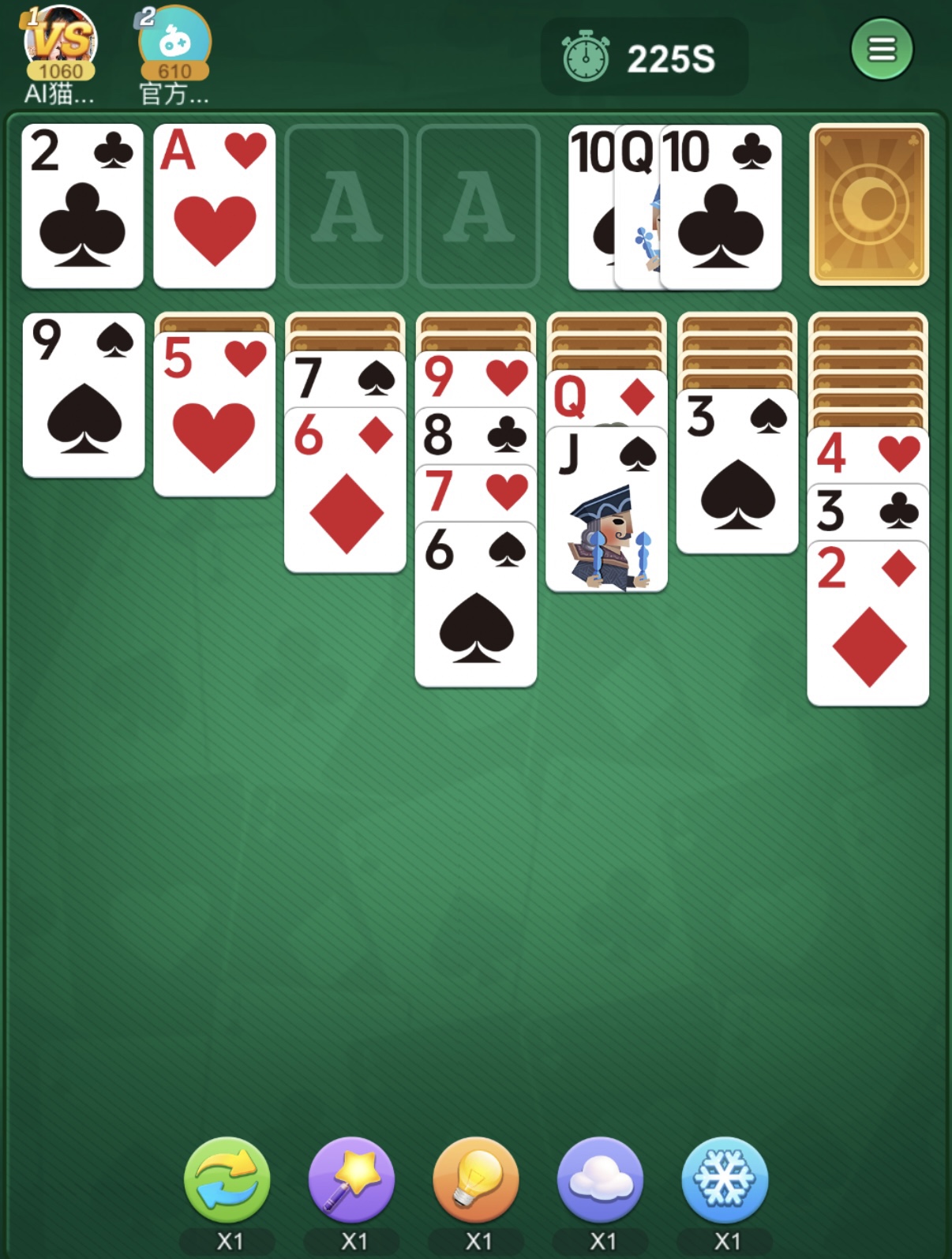This screenshot has width=952, height=1259.
Task: Use the green swap arrows power-up
Action: (x=227, y=1180)
